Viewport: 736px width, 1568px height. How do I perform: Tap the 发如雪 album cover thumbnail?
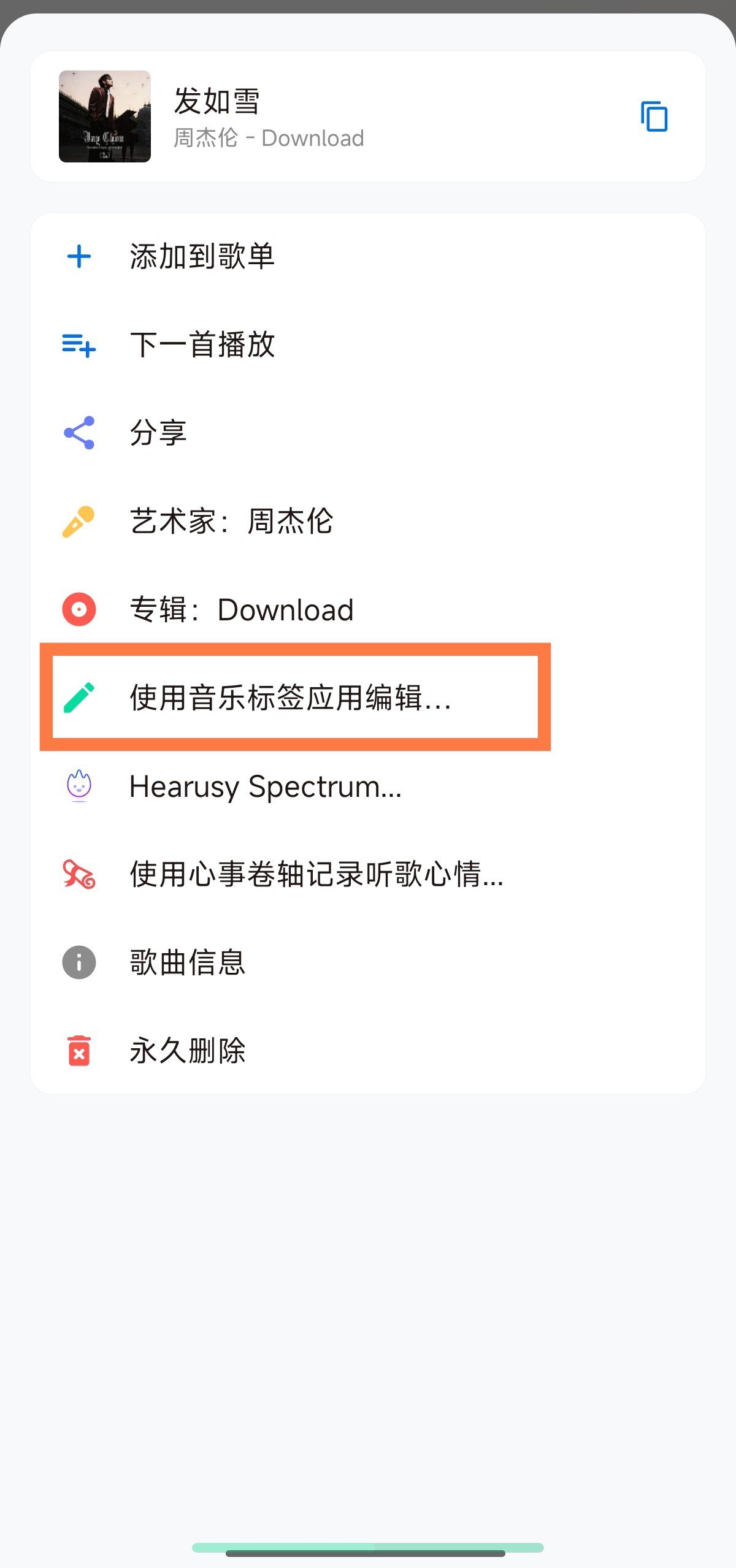(x=104, y=116)
